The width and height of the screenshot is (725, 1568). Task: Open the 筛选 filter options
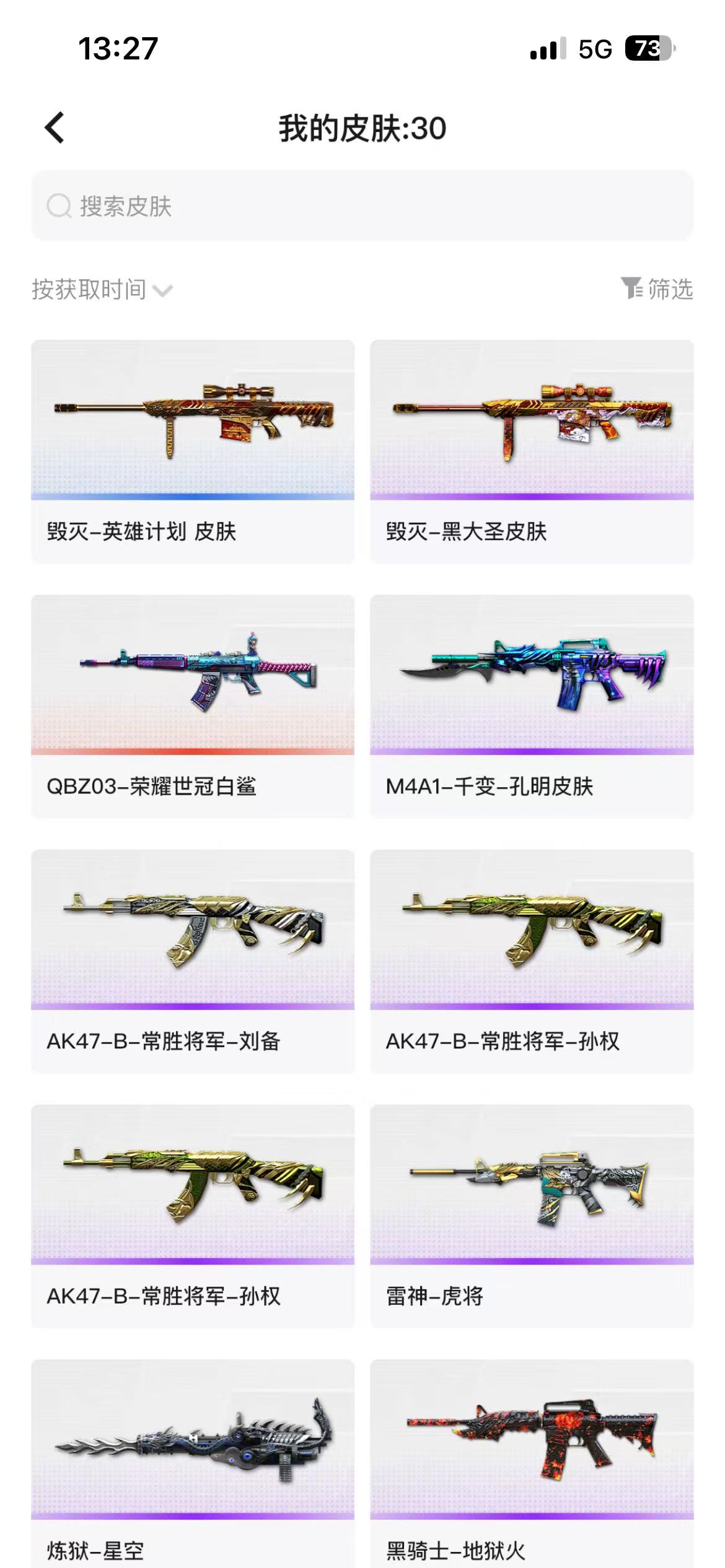657,289
